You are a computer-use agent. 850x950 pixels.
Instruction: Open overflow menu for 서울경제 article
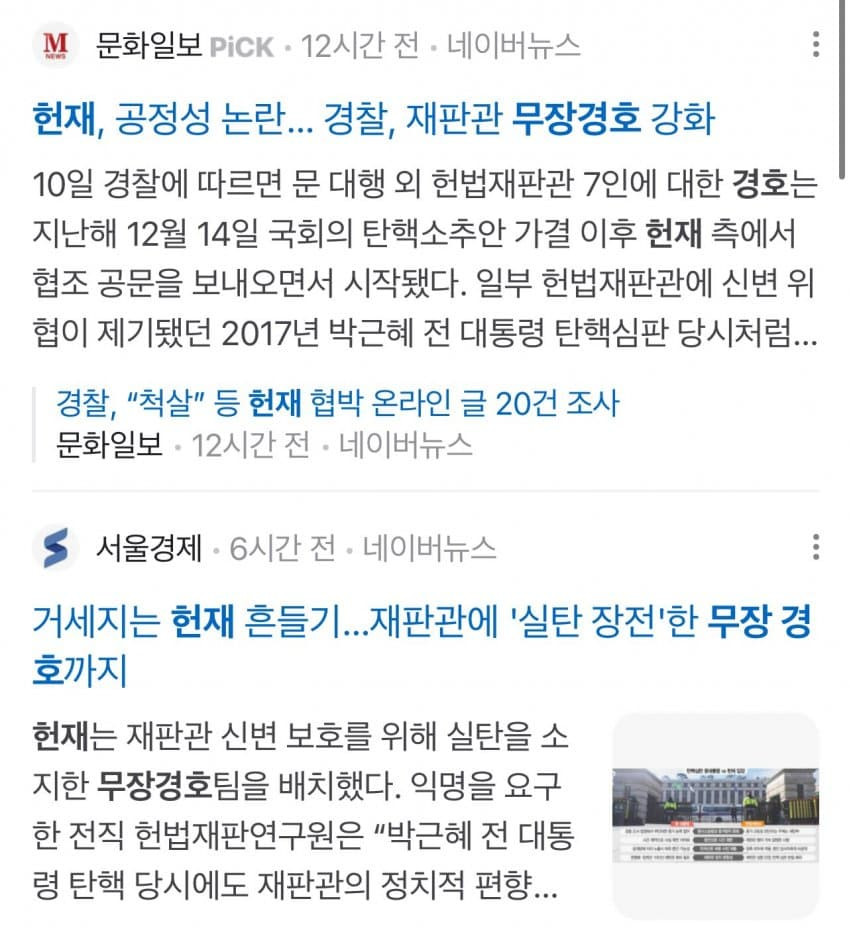(x=816, y=547)
